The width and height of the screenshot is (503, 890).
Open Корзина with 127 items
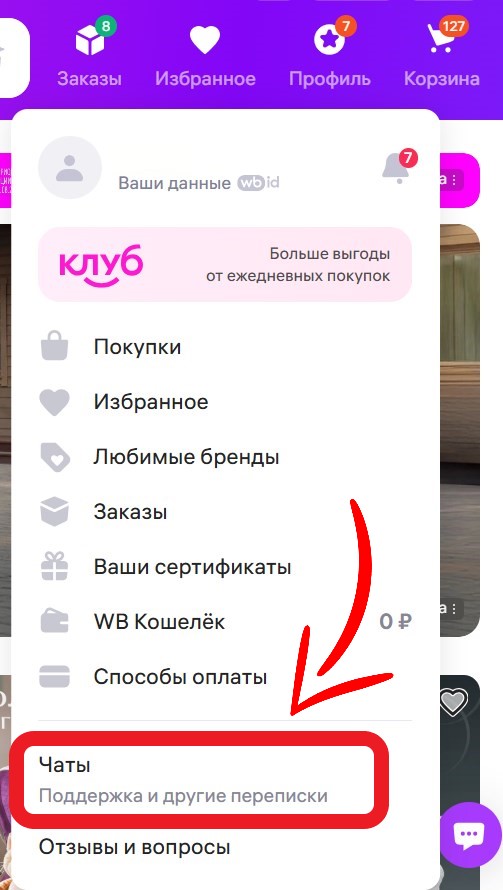(x=442, y=54)
